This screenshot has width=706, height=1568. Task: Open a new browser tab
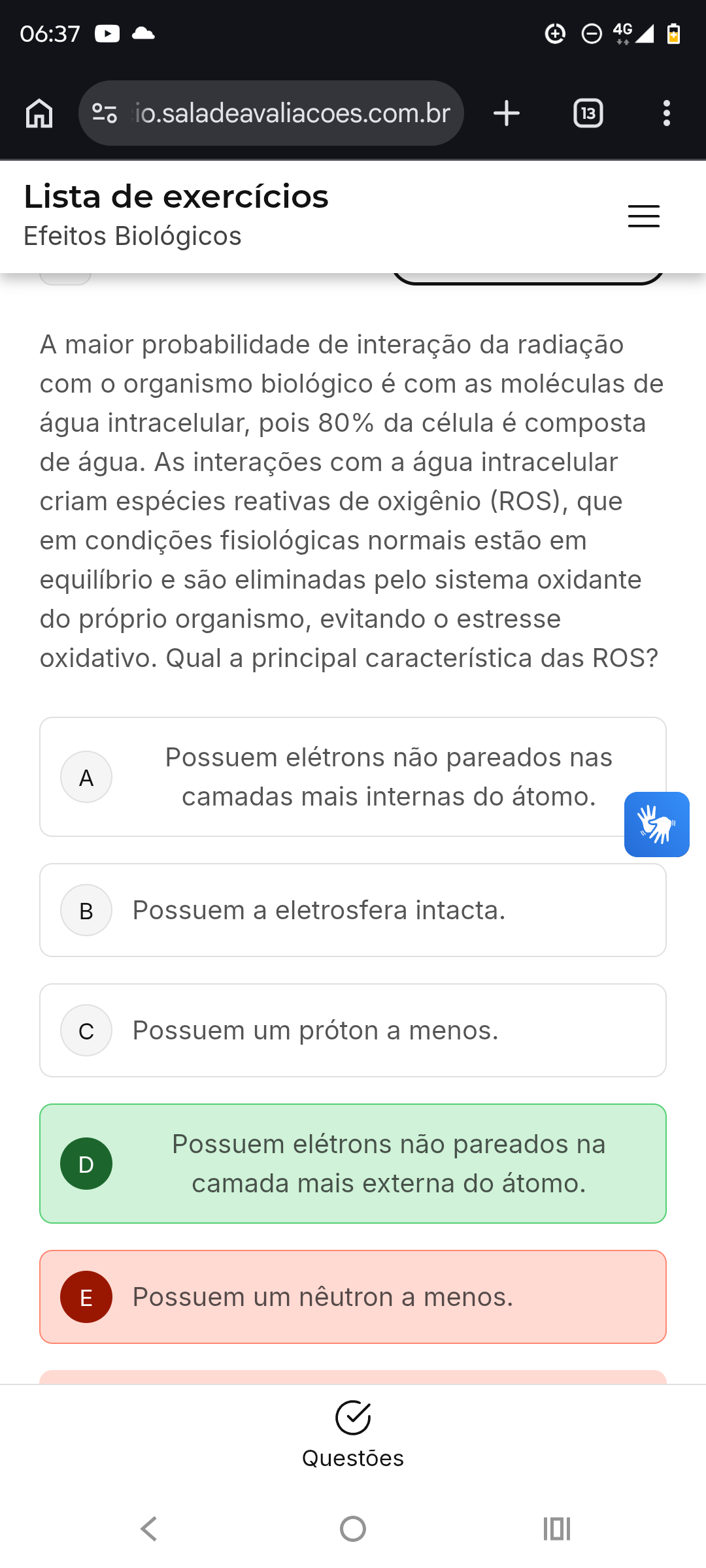click(x=507, y=113)
